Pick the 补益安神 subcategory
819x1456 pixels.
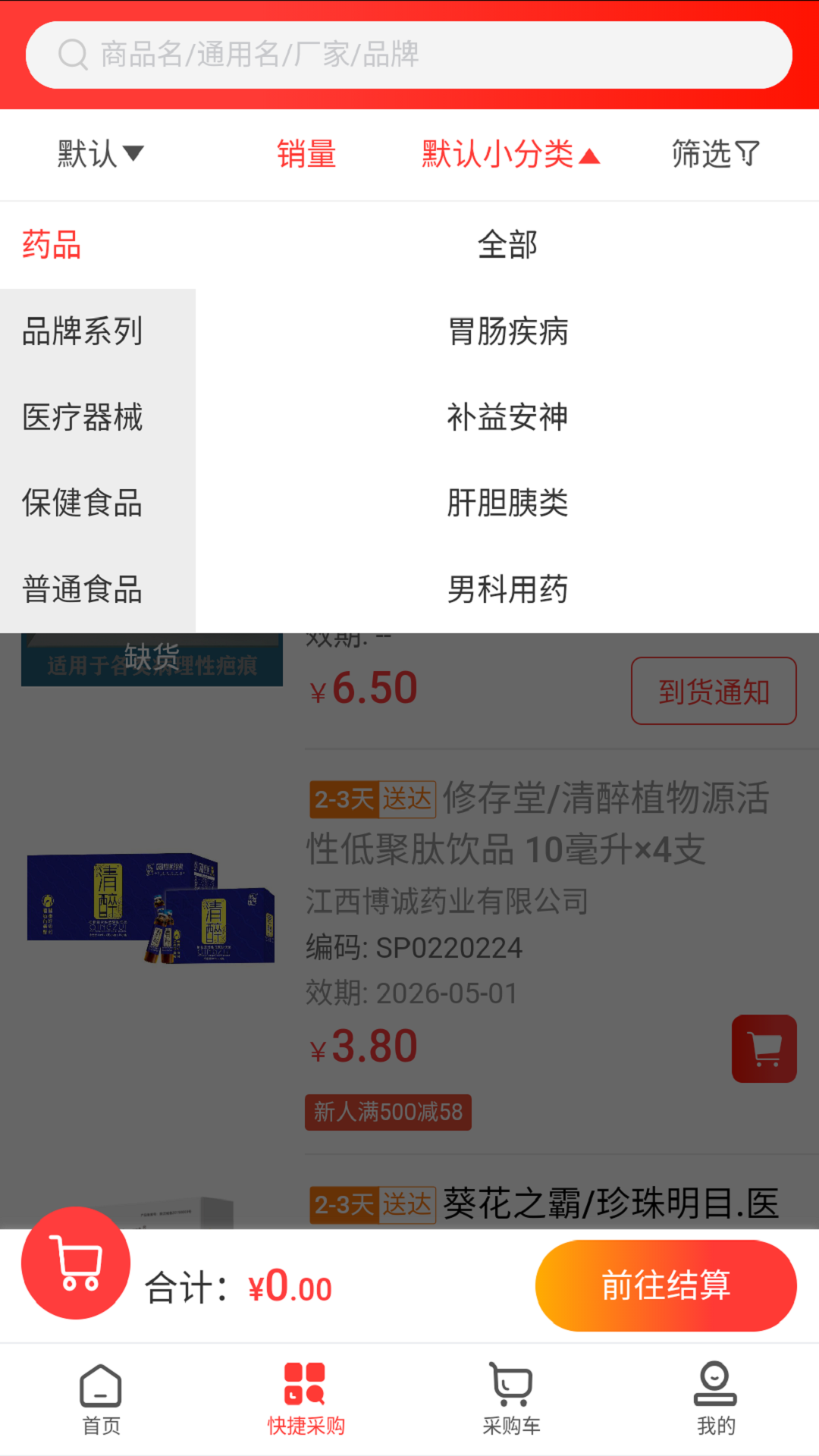tap(507, 417)
